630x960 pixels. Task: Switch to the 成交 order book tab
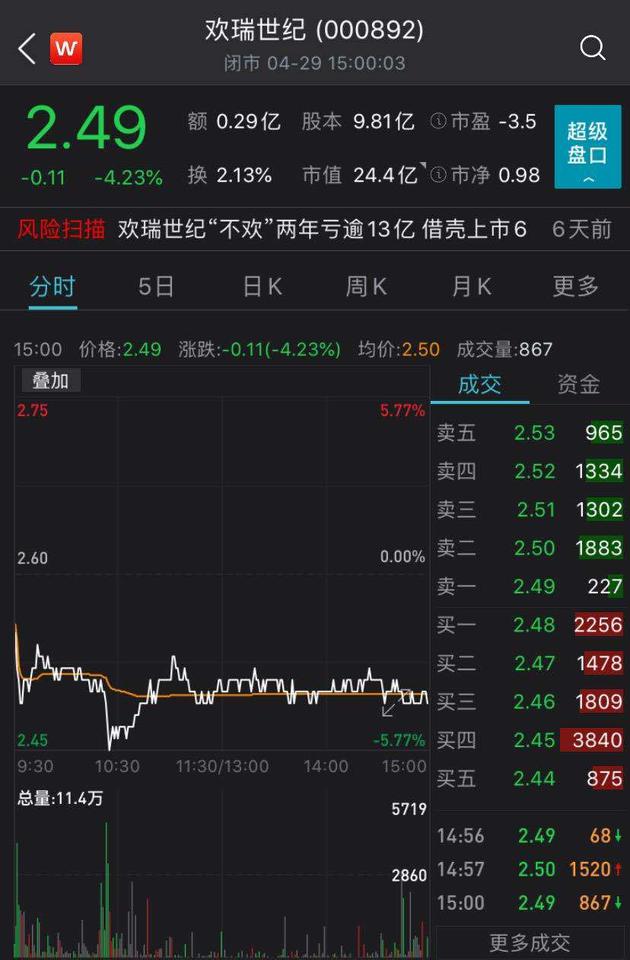(480, 385)
